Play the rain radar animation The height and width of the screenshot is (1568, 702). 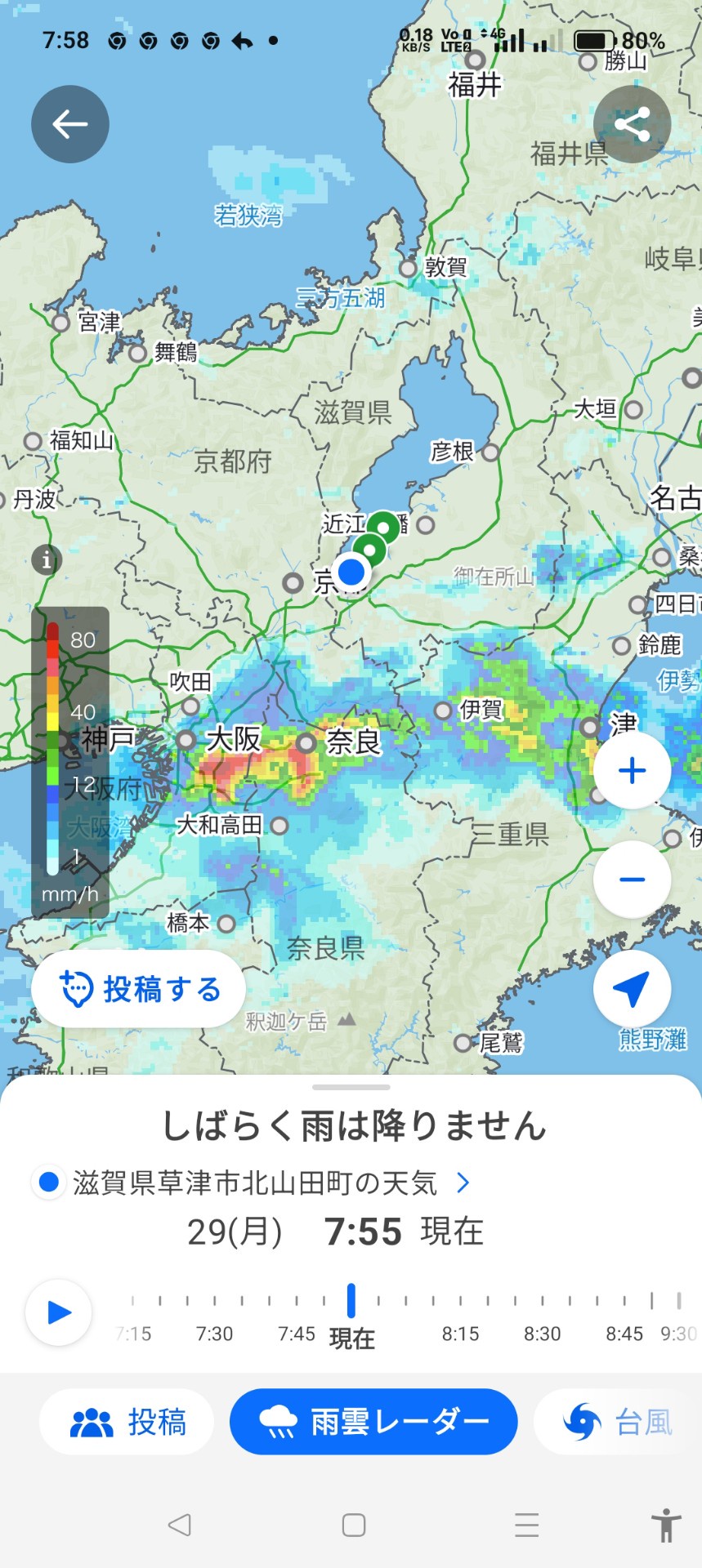point(59,1312)
